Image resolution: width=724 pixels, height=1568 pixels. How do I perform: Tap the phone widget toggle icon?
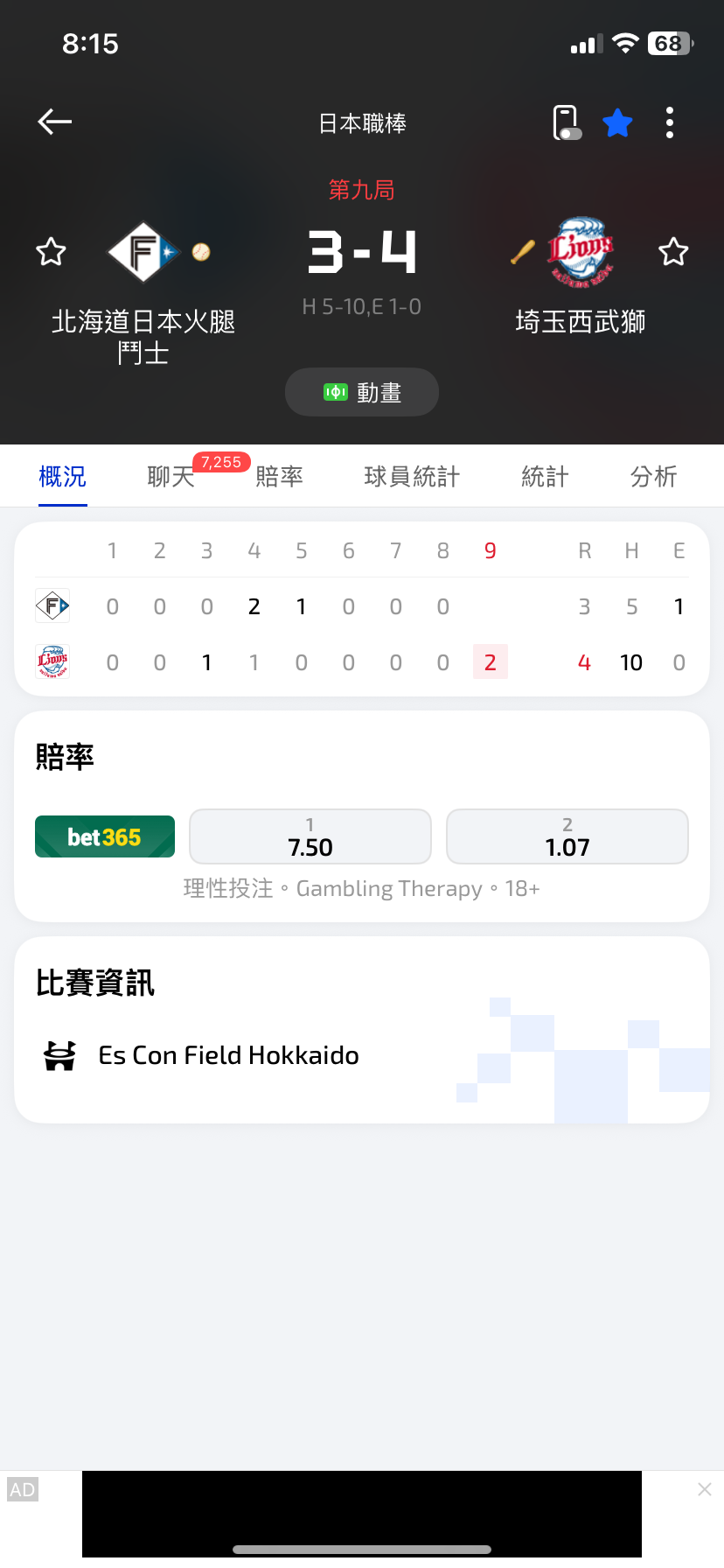click(x=567, y=122)
